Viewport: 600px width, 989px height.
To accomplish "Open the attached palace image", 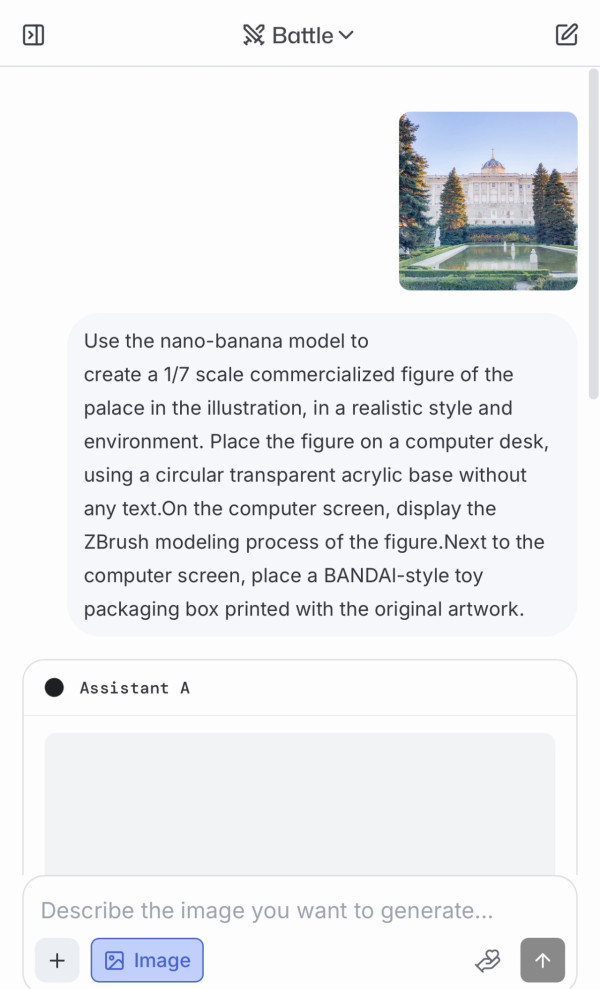I will tap(488, 201).
